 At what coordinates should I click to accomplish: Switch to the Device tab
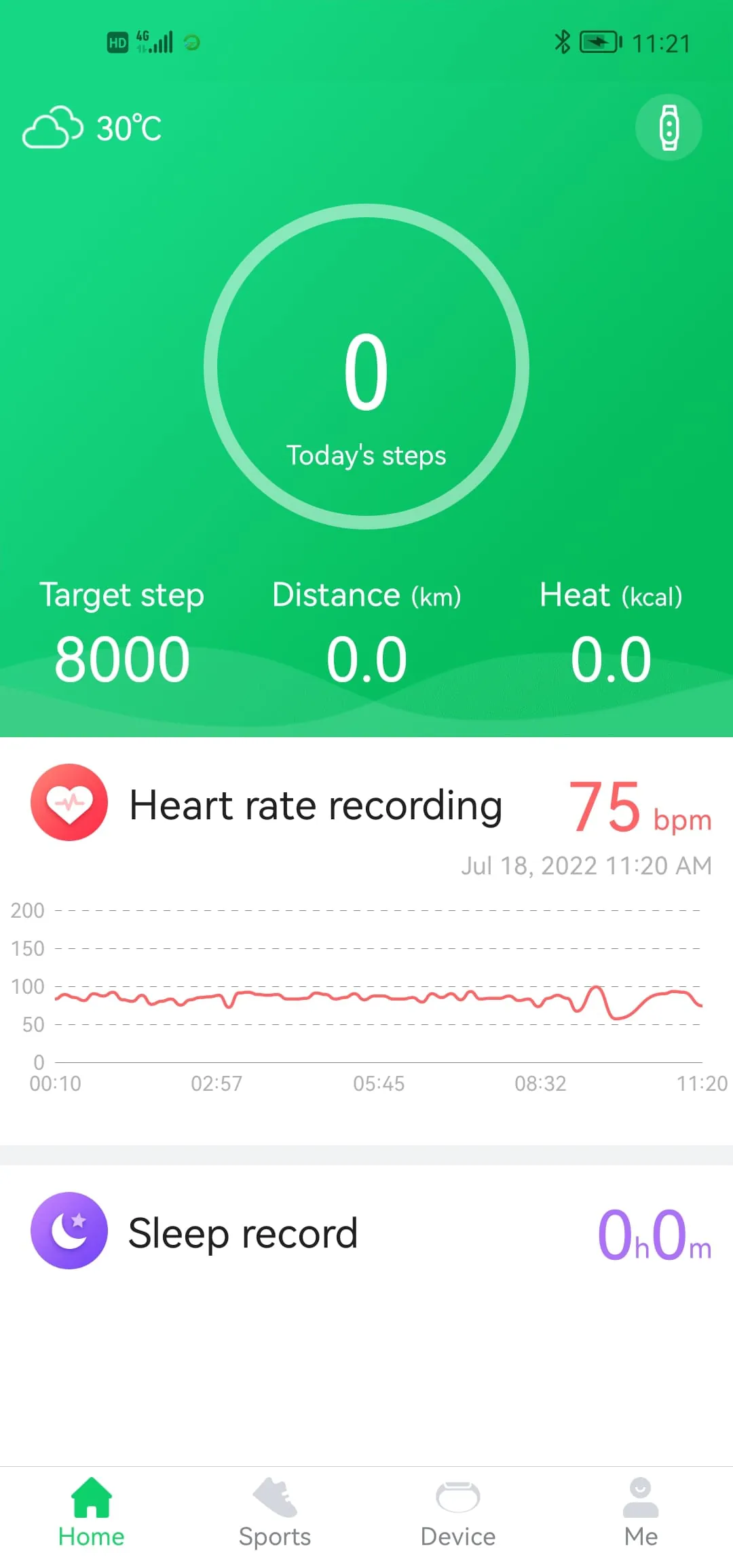pyautogui.click(x=458, y=1514)
